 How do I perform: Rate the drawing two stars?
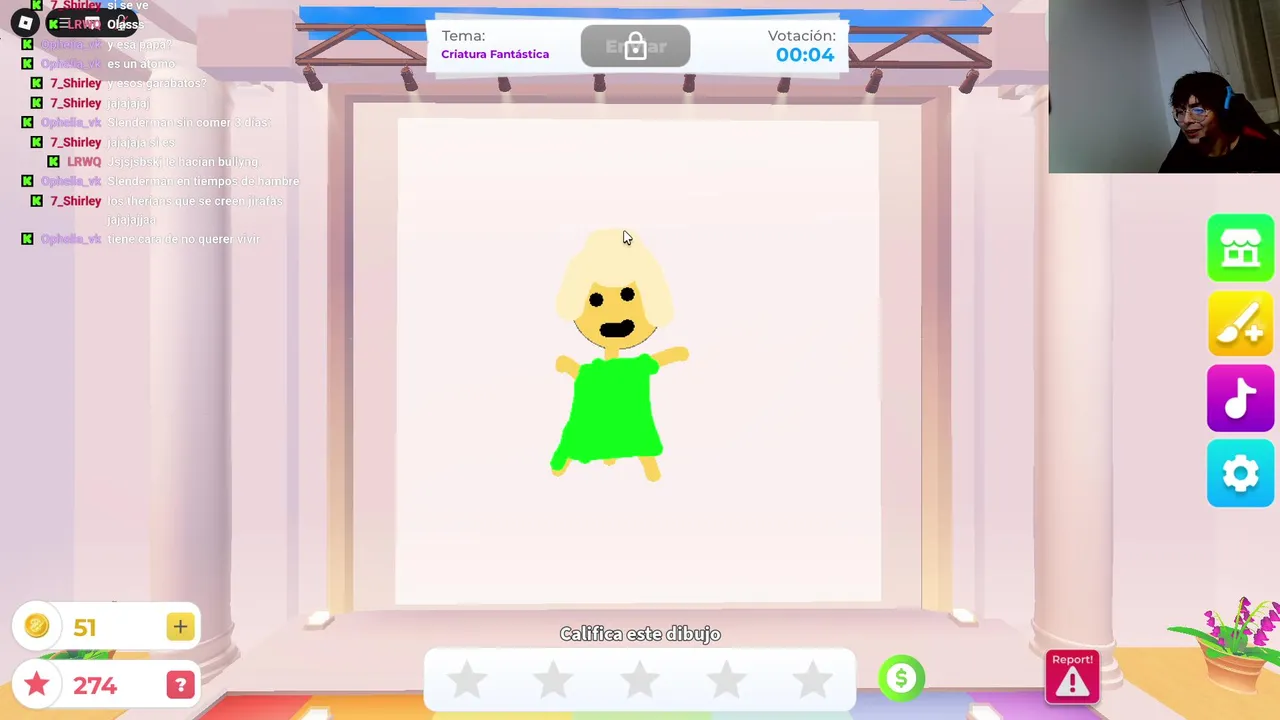click(553, 681)
